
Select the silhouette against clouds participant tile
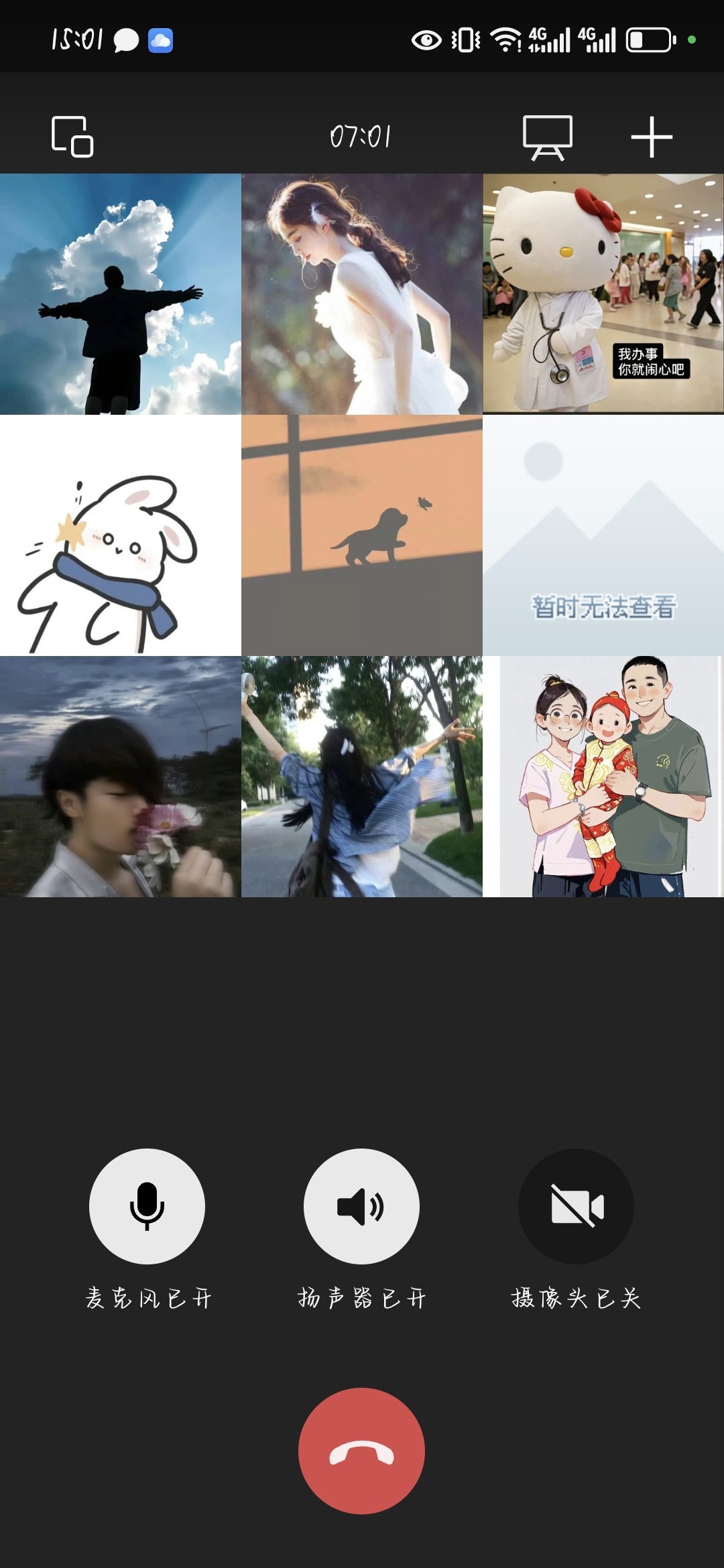pyautogui.click(x=121, y=294)
